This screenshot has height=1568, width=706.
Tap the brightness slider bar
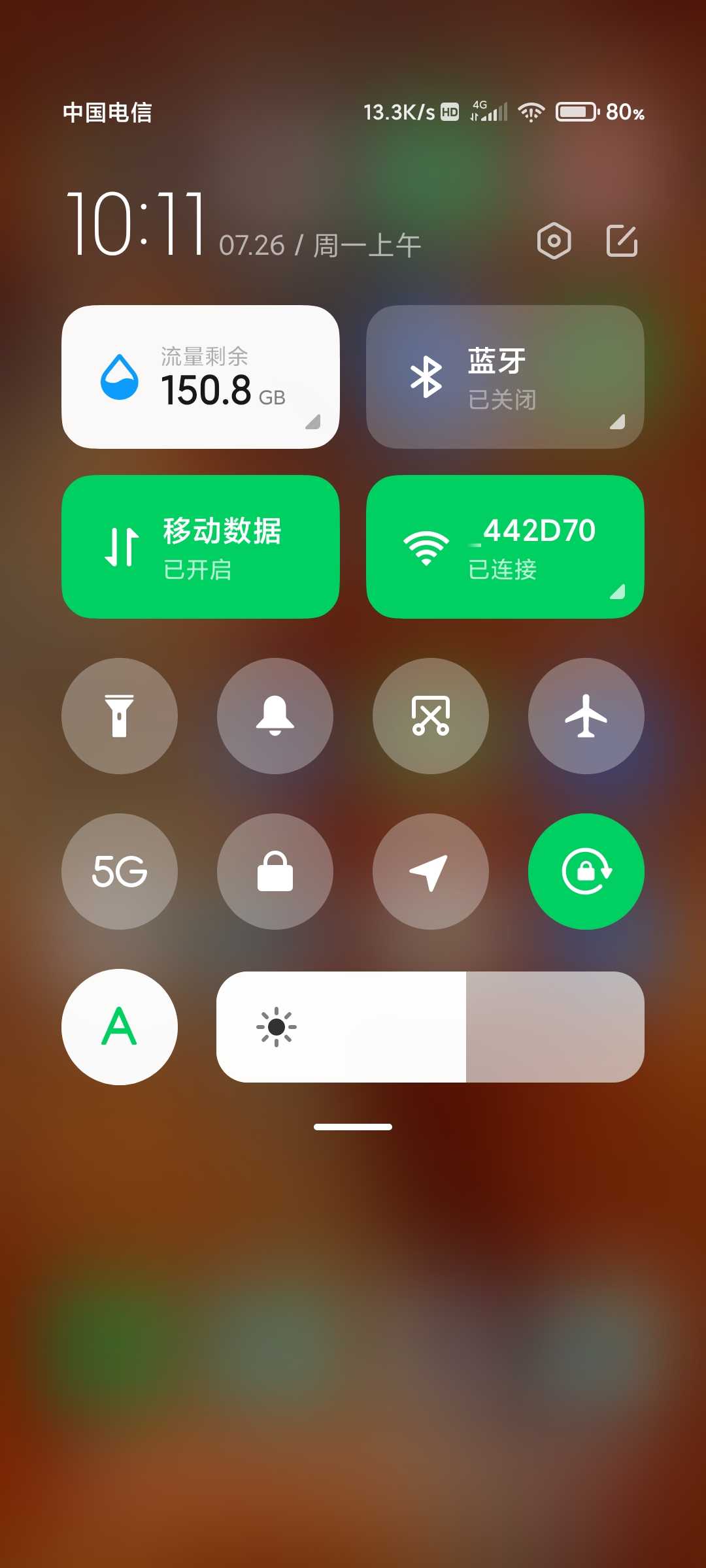point(430,1027)
